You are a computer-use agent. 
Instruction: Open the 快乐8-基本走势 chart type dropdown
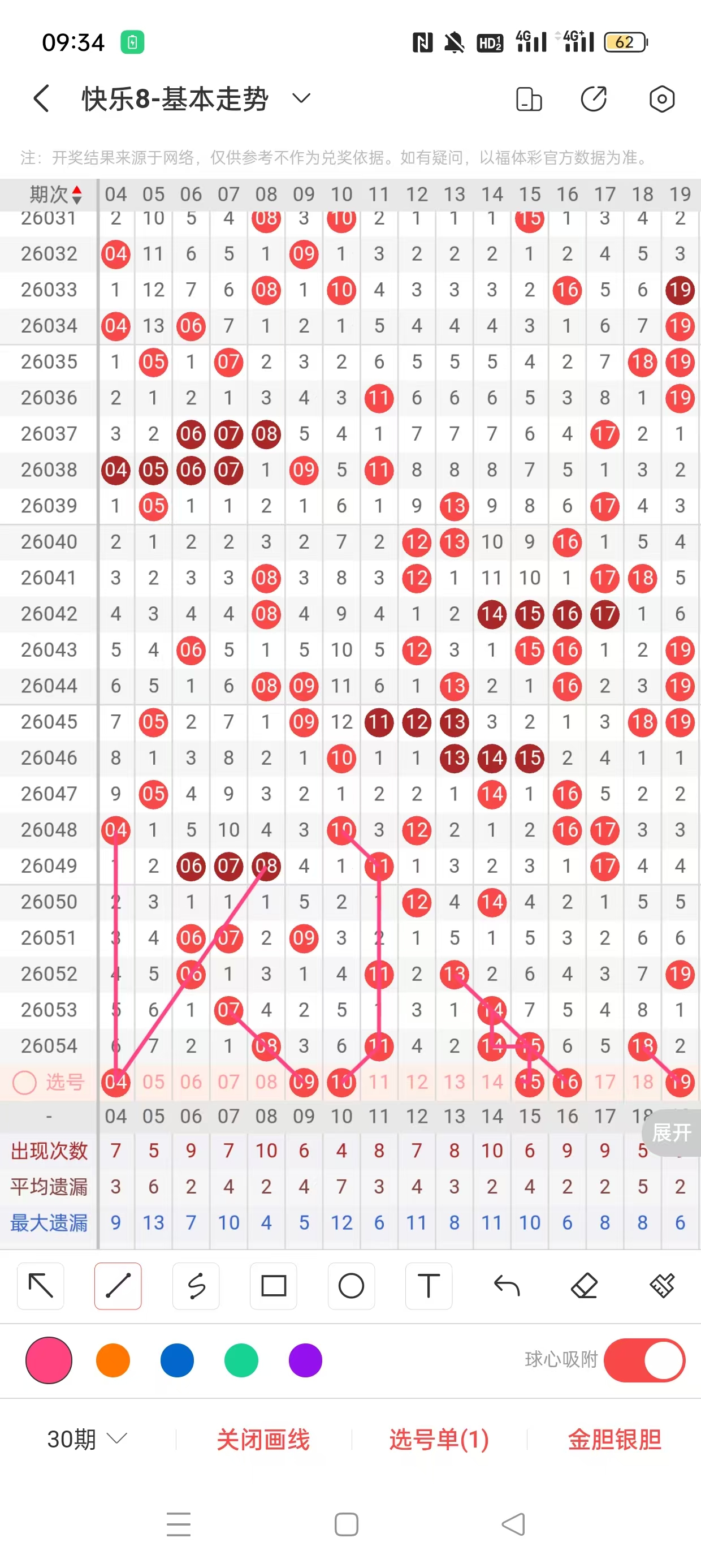[301, 98]
